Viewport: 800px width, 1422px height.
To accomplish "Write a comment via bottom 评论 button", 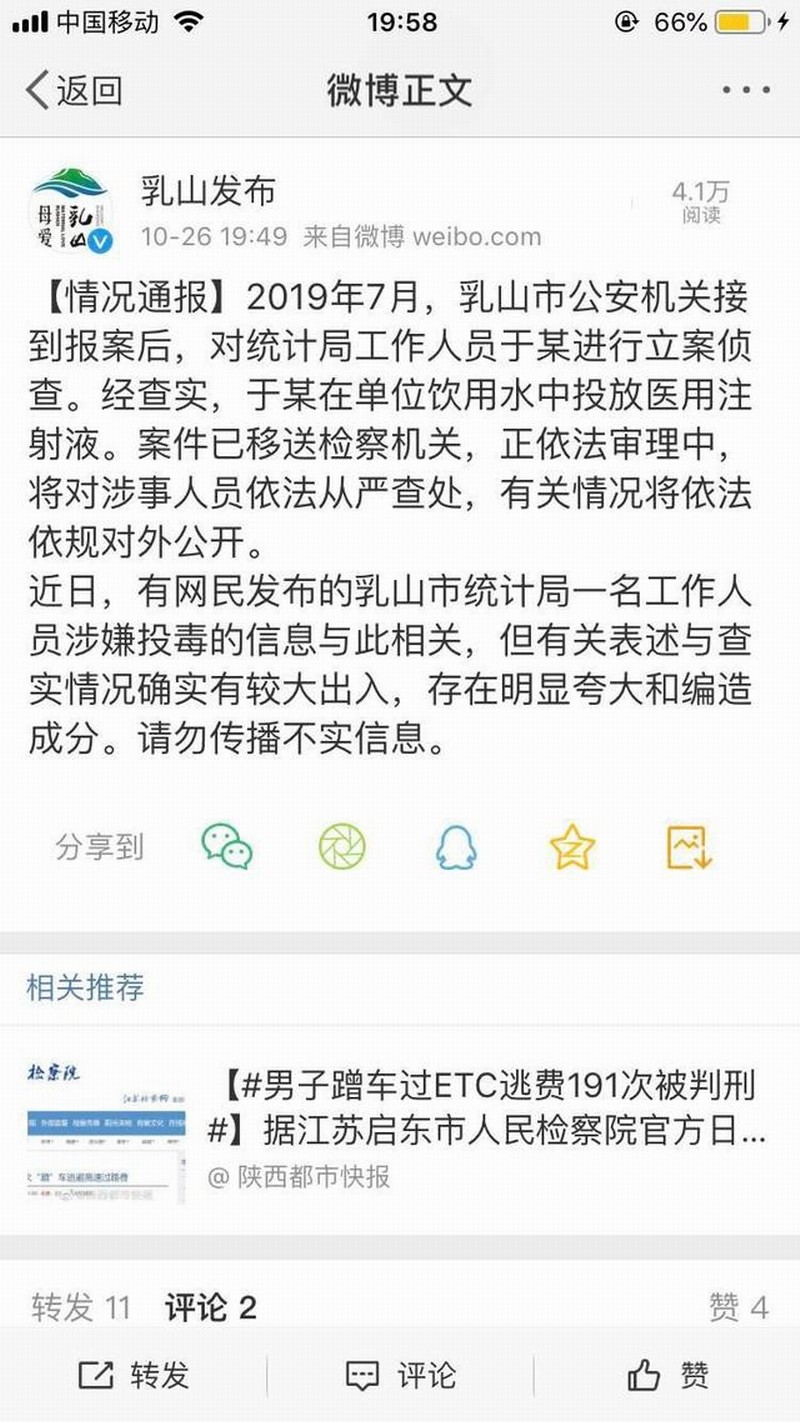I will pyautogui.click(x=400, y=1376).
